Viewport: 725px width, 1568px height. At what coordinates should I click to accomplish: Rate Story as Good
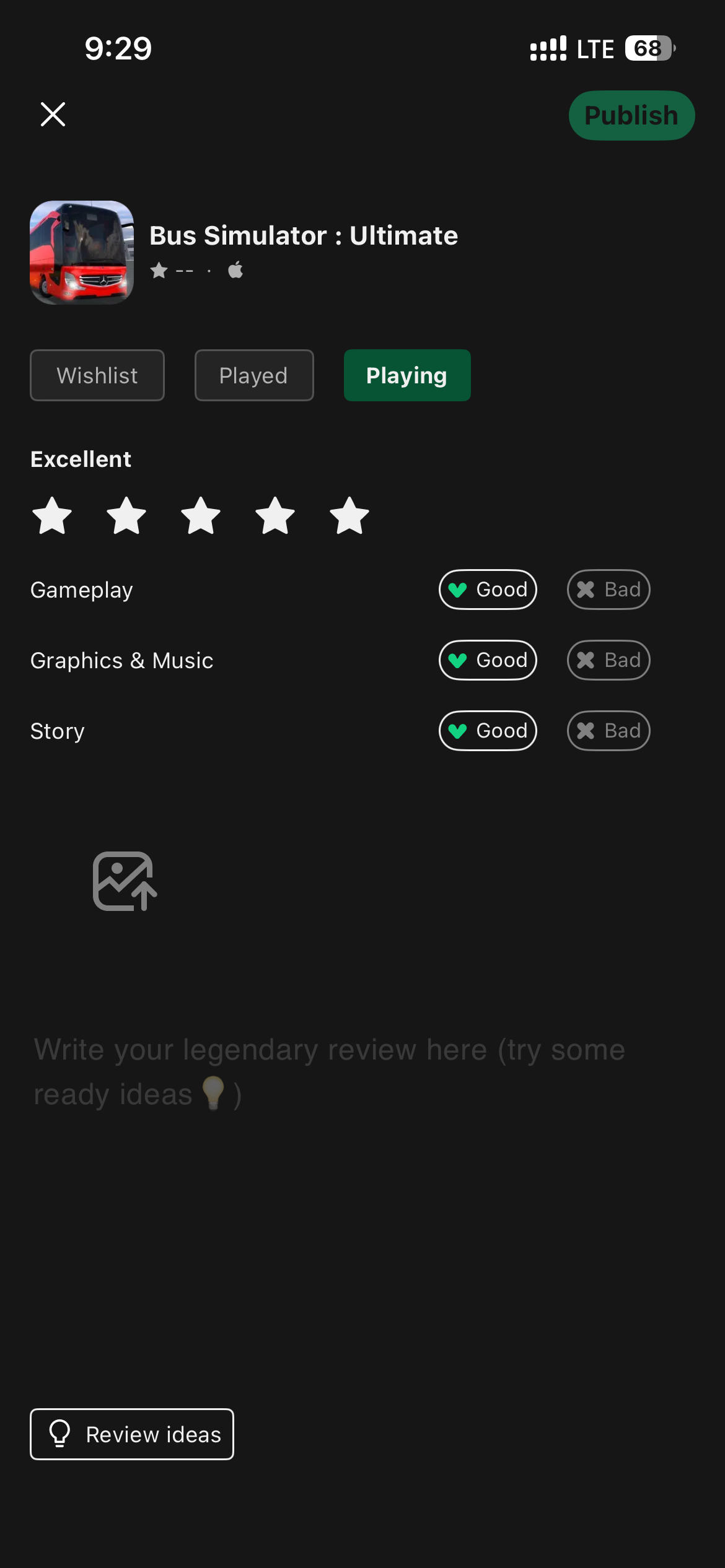pos(488,731)
